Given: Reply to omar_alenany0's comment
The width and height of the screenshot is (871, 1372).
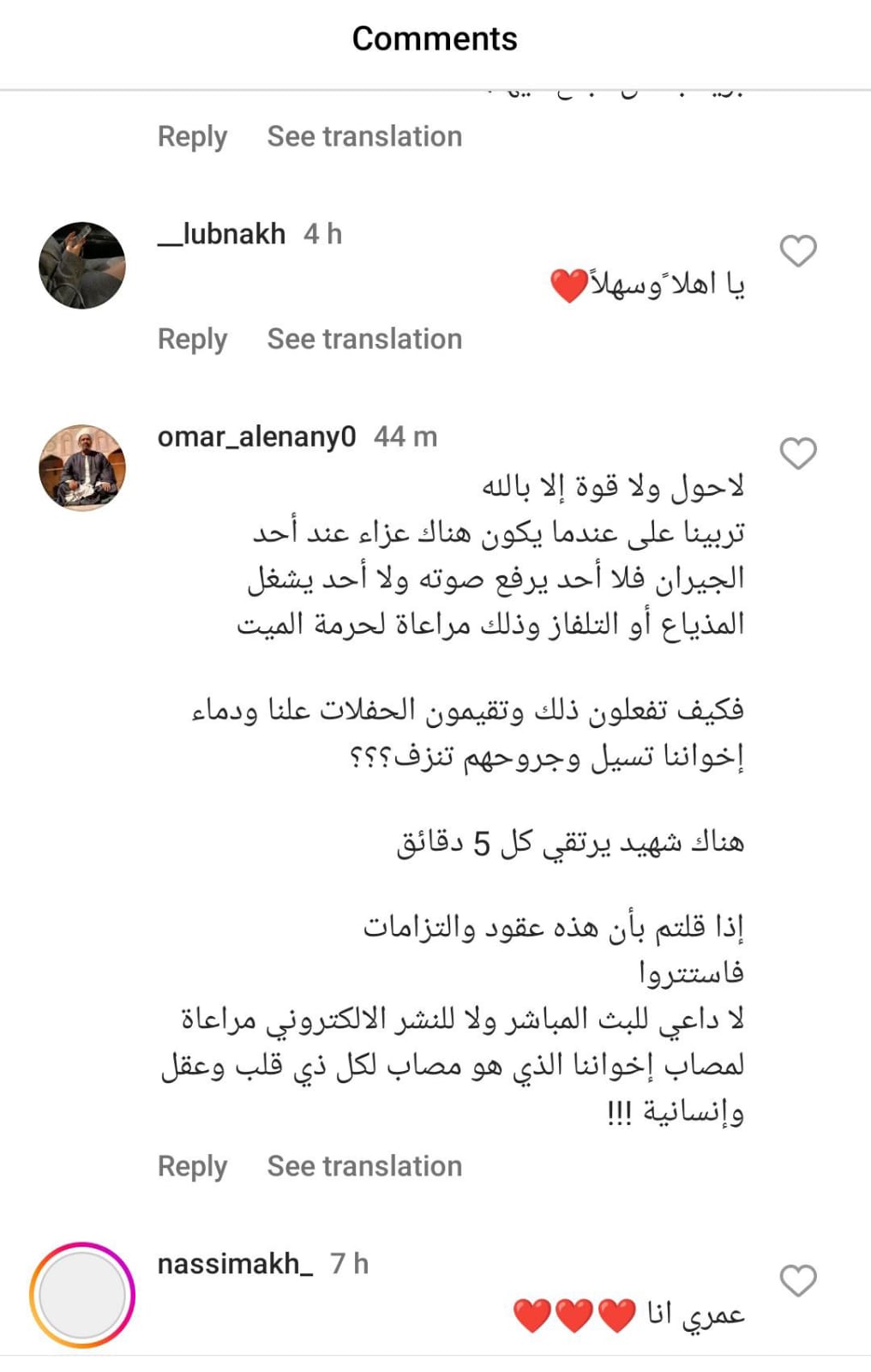Looking at the screenshot, I should (x=192, y=1167).
